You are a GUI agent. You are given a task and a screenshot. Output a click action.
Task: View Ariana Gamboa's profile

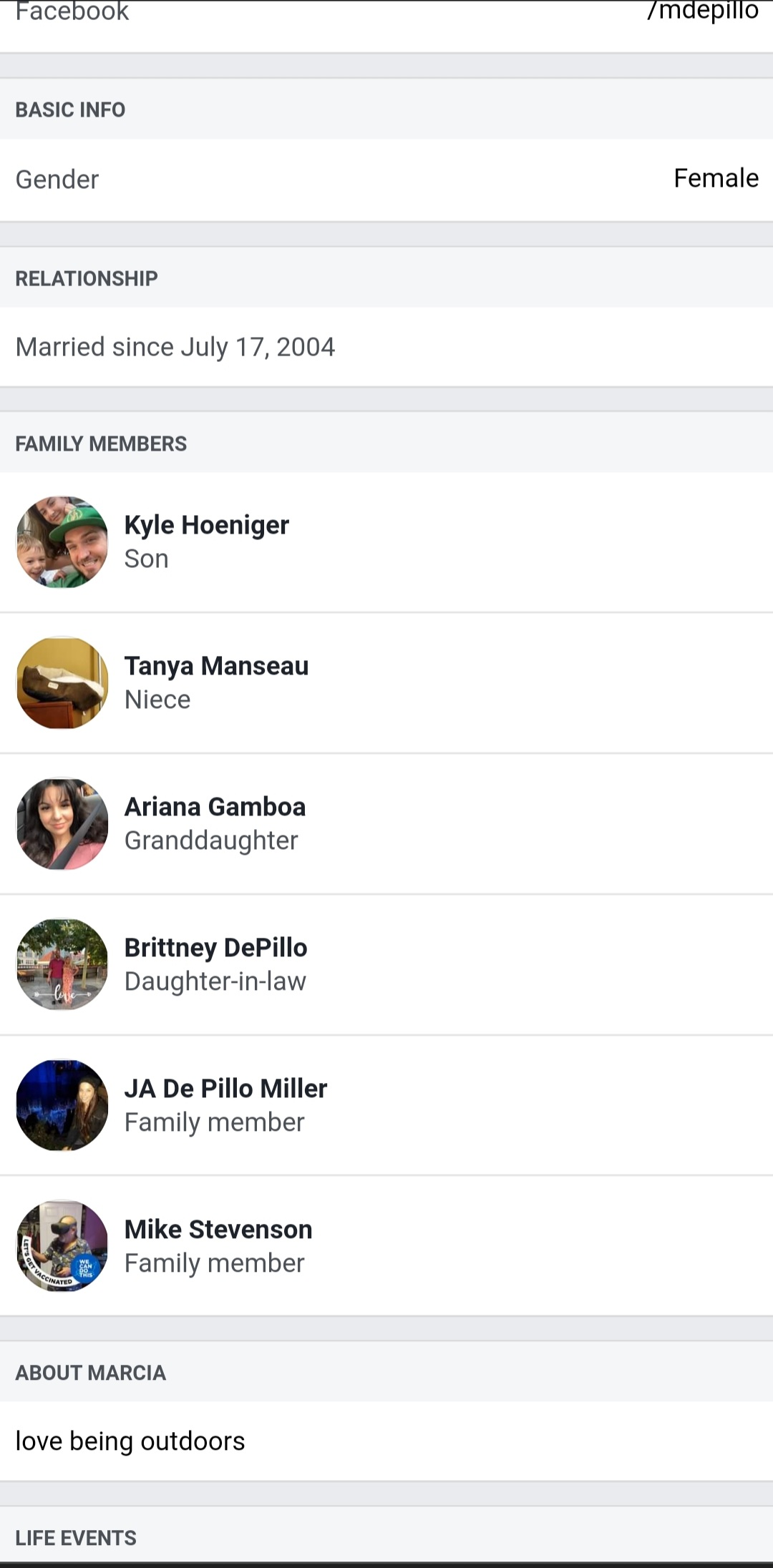pos(386,824)
